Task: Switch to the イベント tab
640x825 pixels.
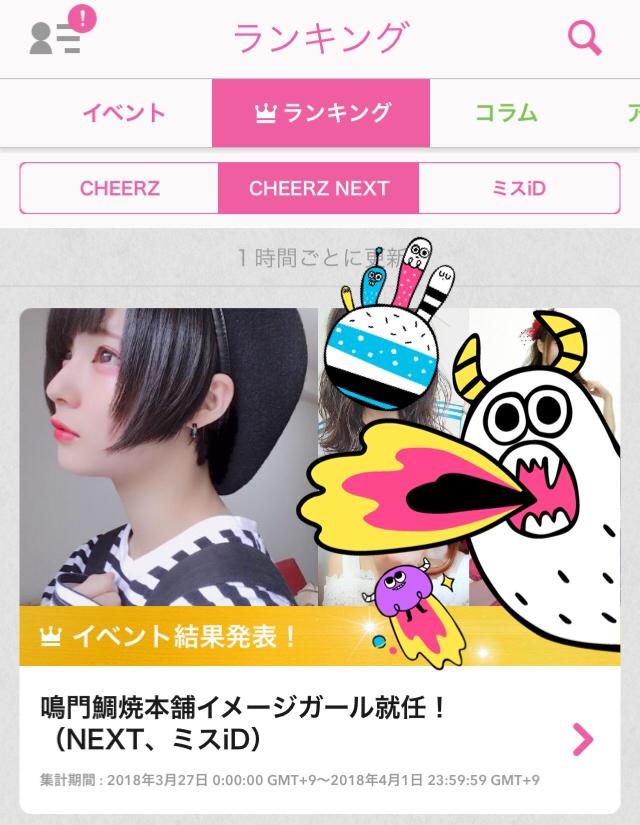Action: 123,113
